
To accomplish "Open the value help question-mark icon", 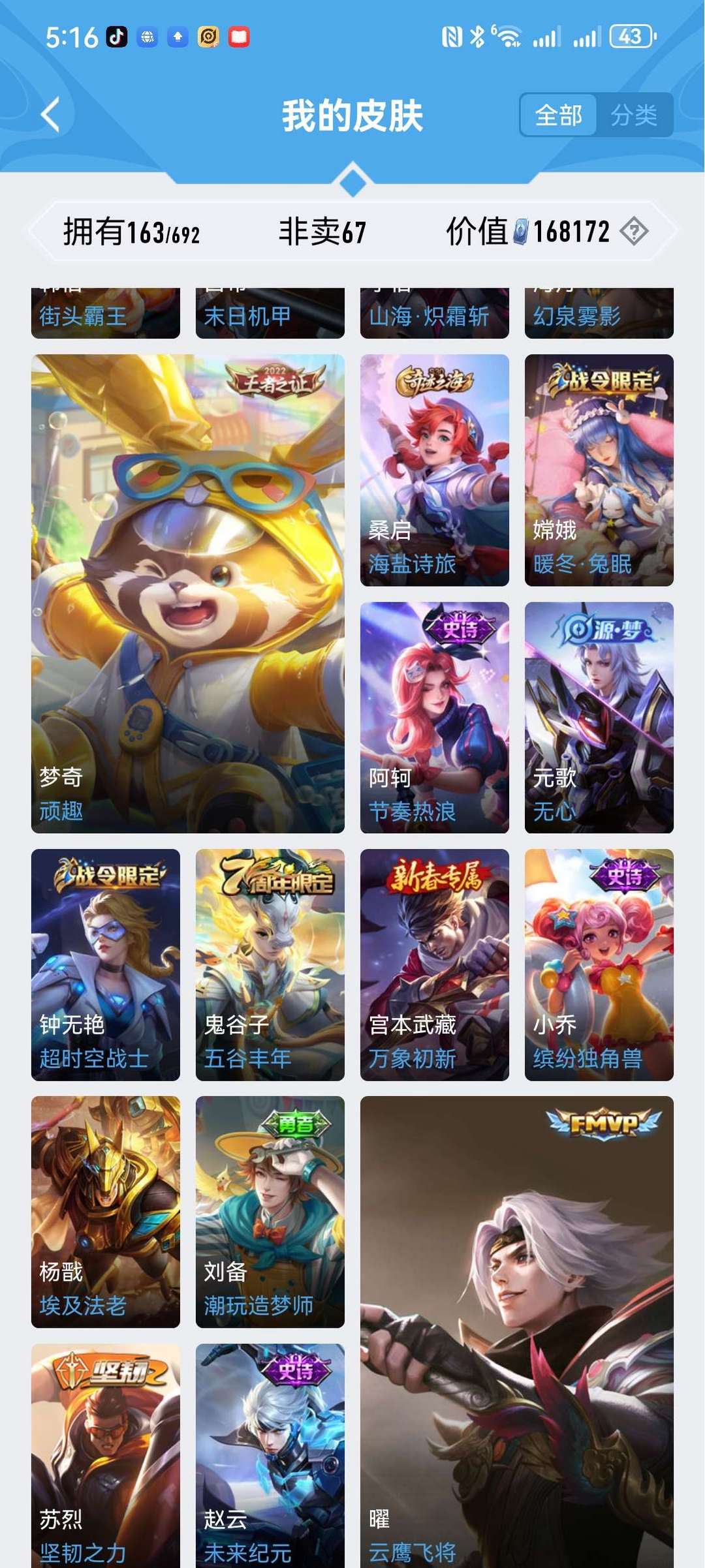I will [634, 231].
